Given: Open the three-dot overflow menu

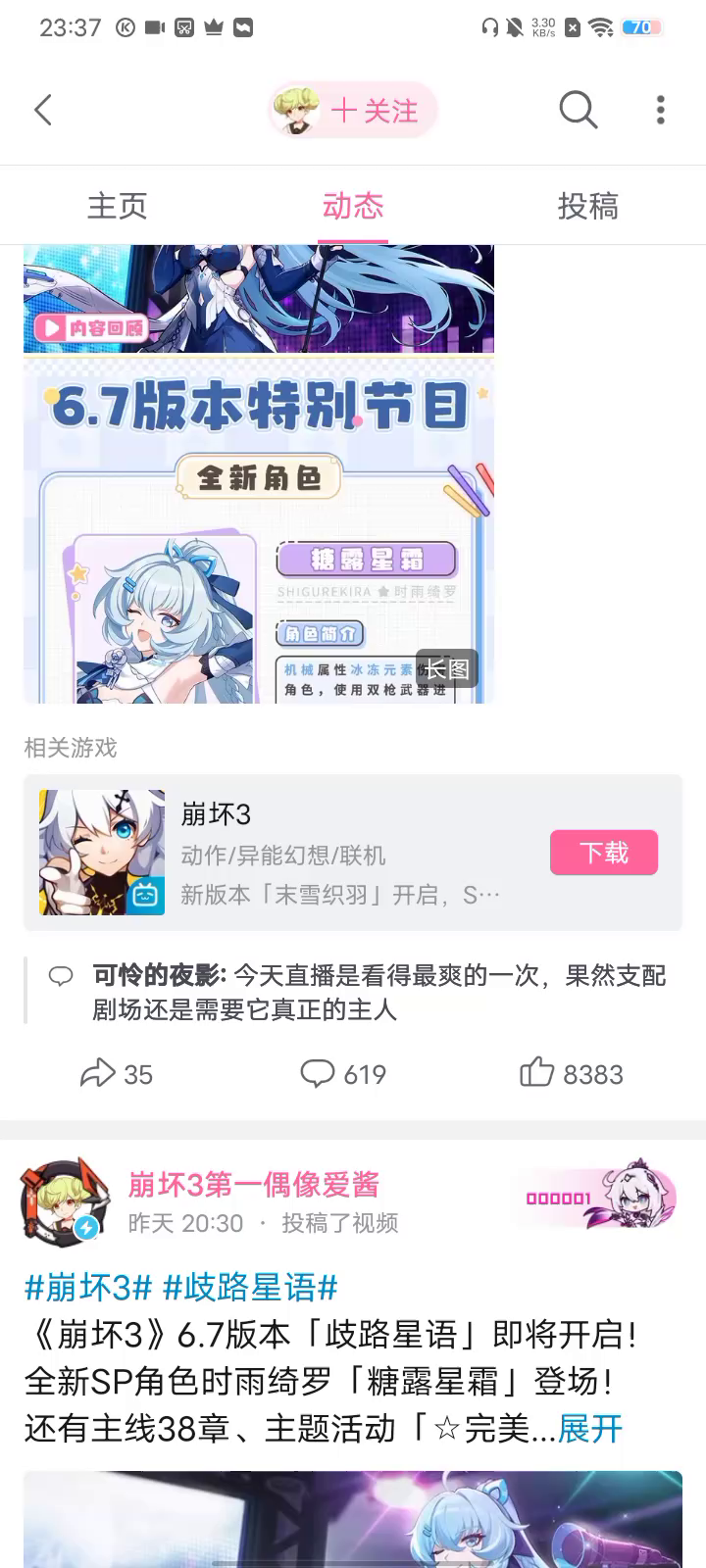Looking at the screenshot, I should pyautogui.click(x=661, y=110).
